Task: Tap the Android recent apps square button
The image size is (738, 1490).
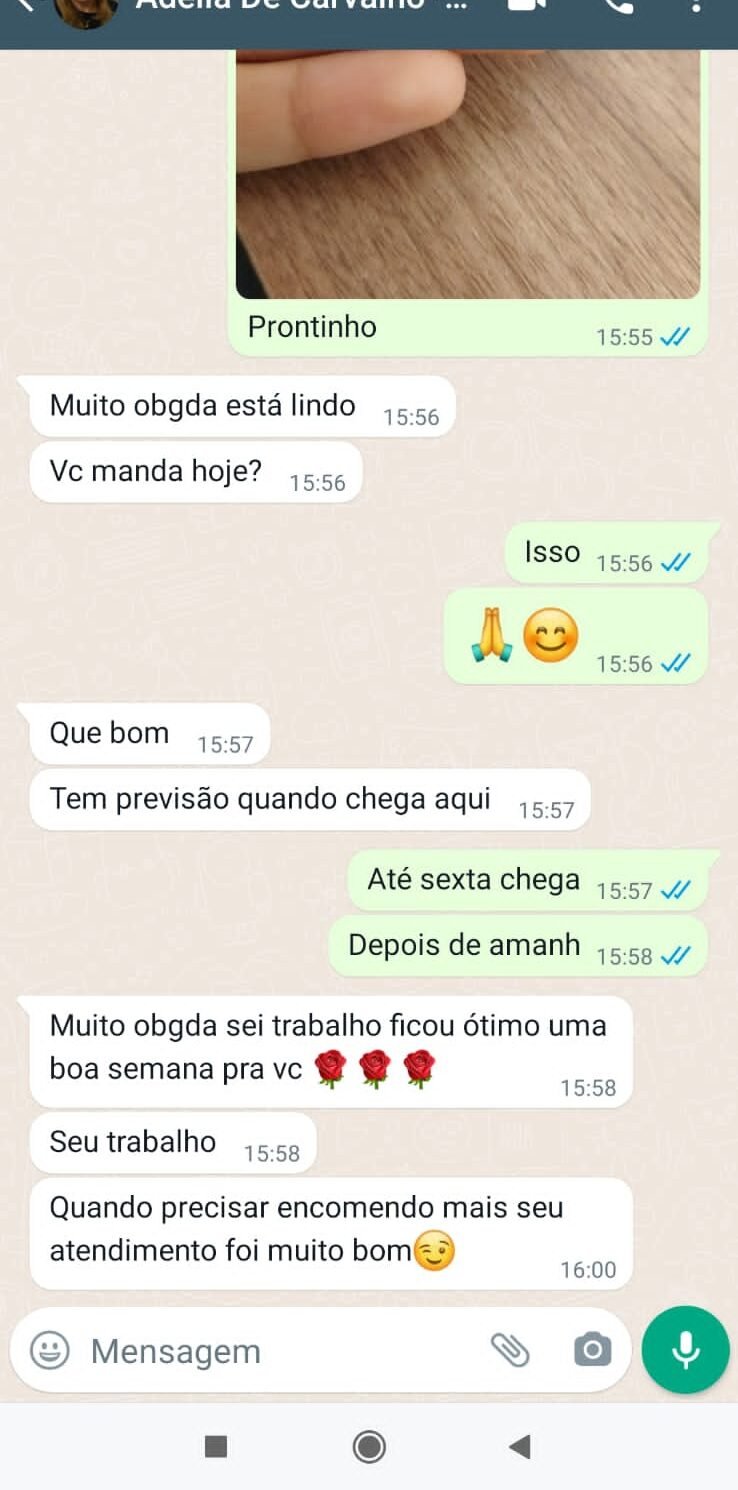Action: pos(216,1446)
